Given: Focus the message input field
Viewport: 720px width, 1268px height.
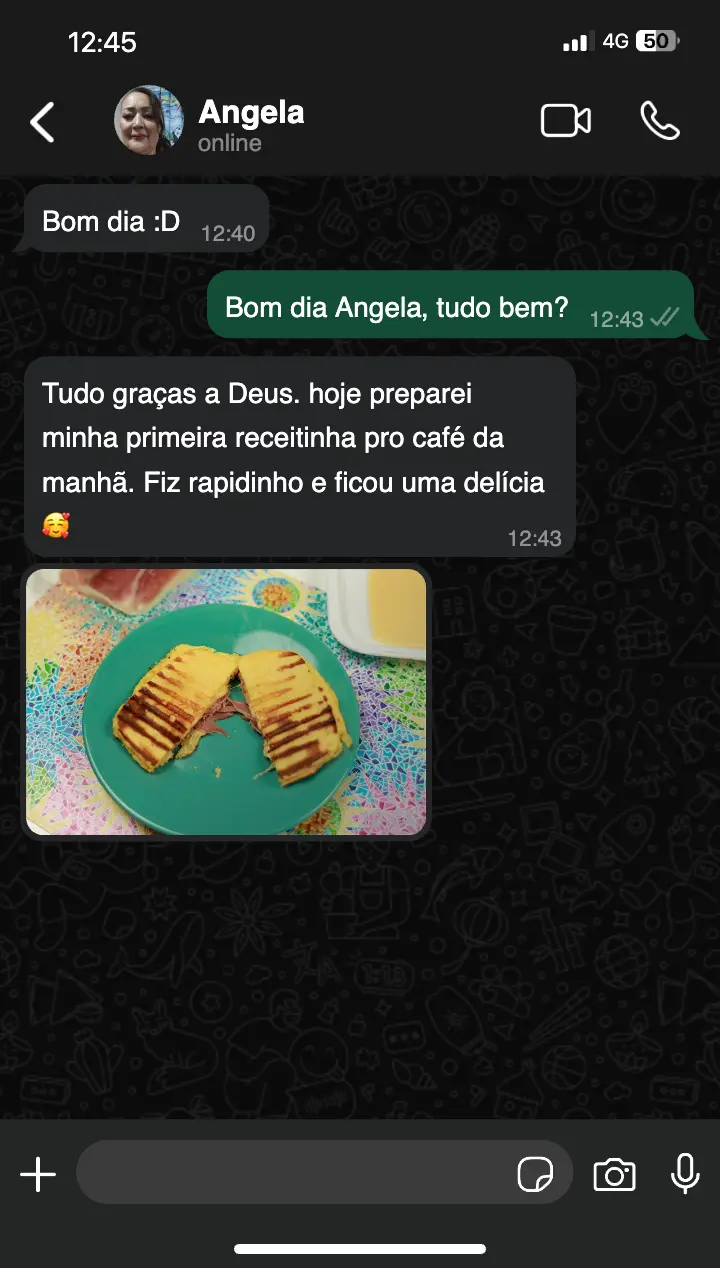Looking at the screenshot, I should (x=295, y=1174).
